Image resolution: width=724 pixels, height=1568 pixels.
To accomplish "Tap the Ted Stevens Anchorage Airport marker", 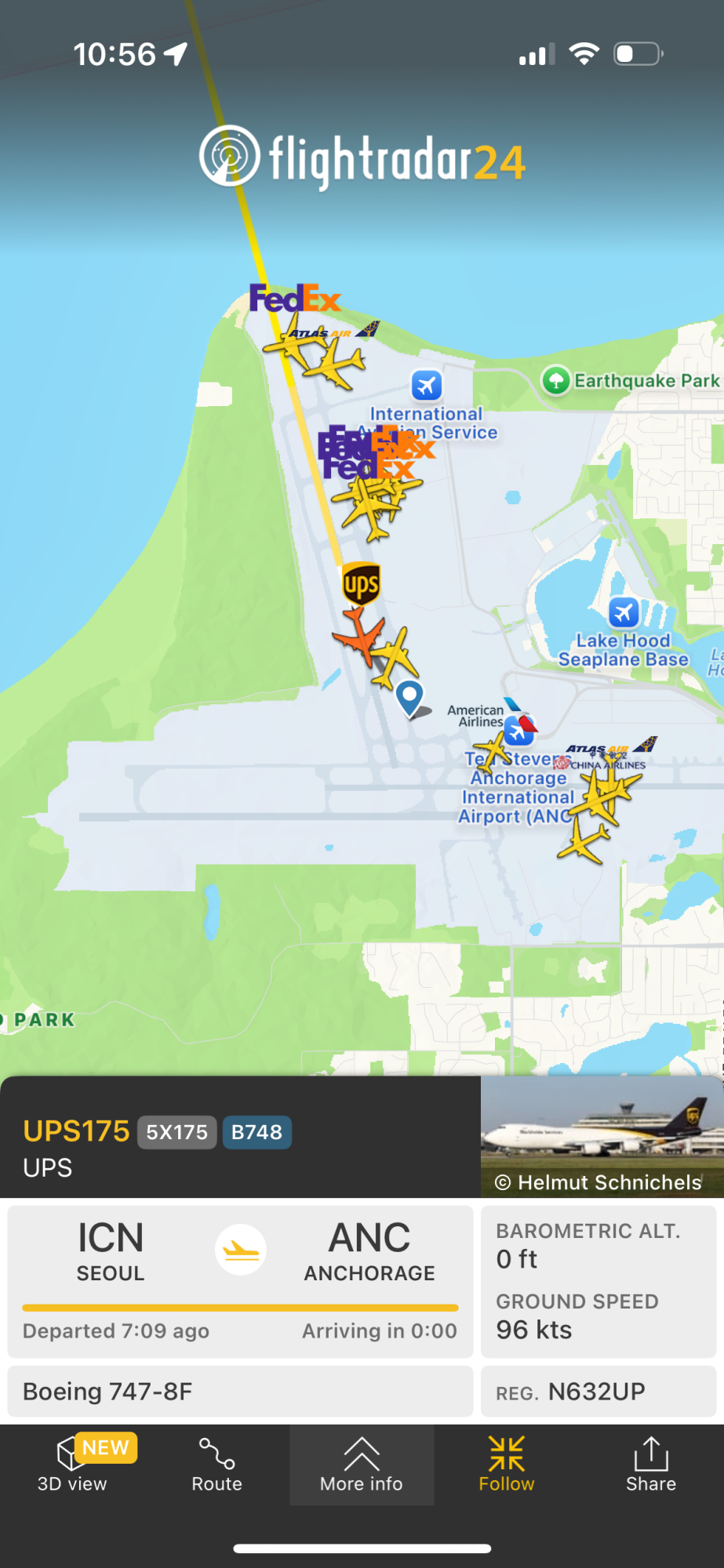I will tap(518, 731).
